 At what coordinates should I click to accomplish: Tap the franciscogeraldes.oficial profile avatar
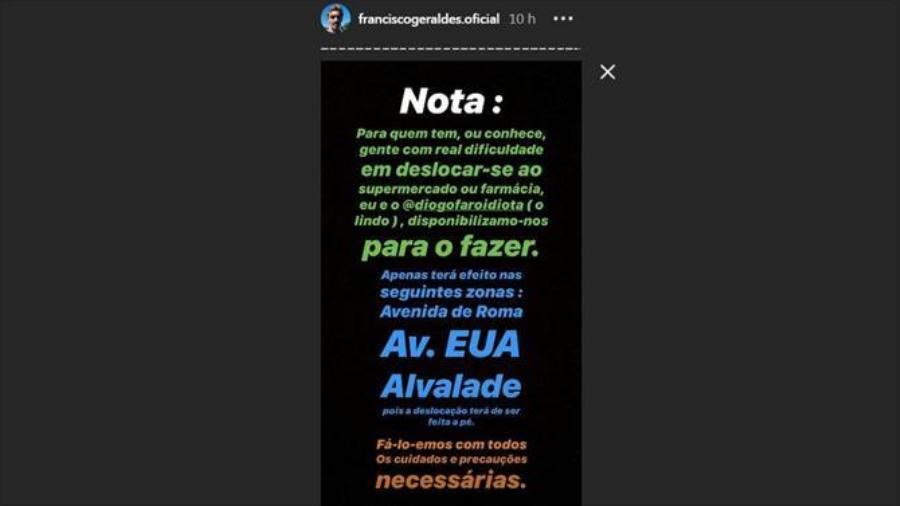[x=335, y=18]
